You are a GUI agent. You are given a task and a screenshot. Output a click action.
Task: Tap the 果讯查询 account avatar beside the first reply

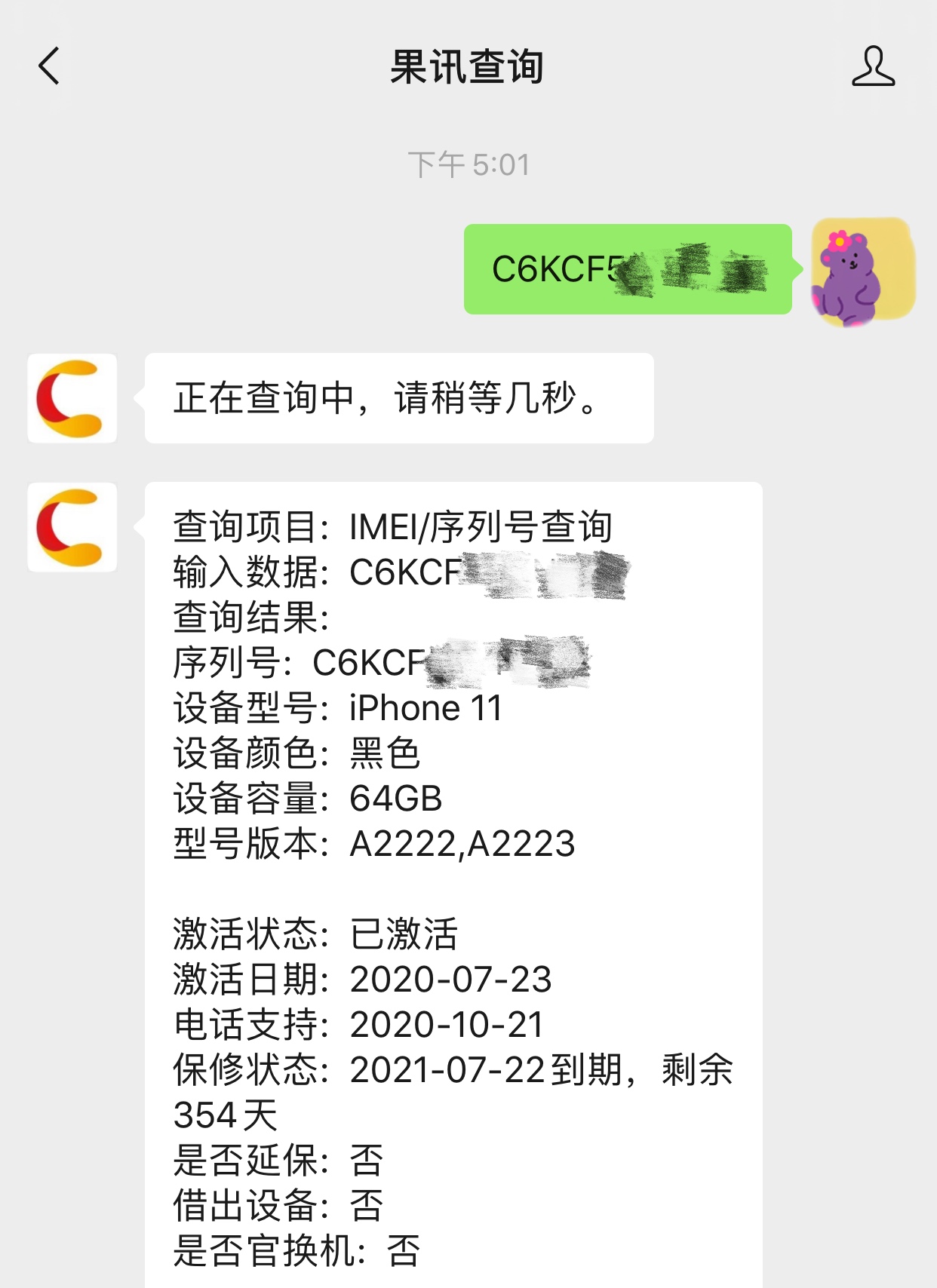point(71,398)
